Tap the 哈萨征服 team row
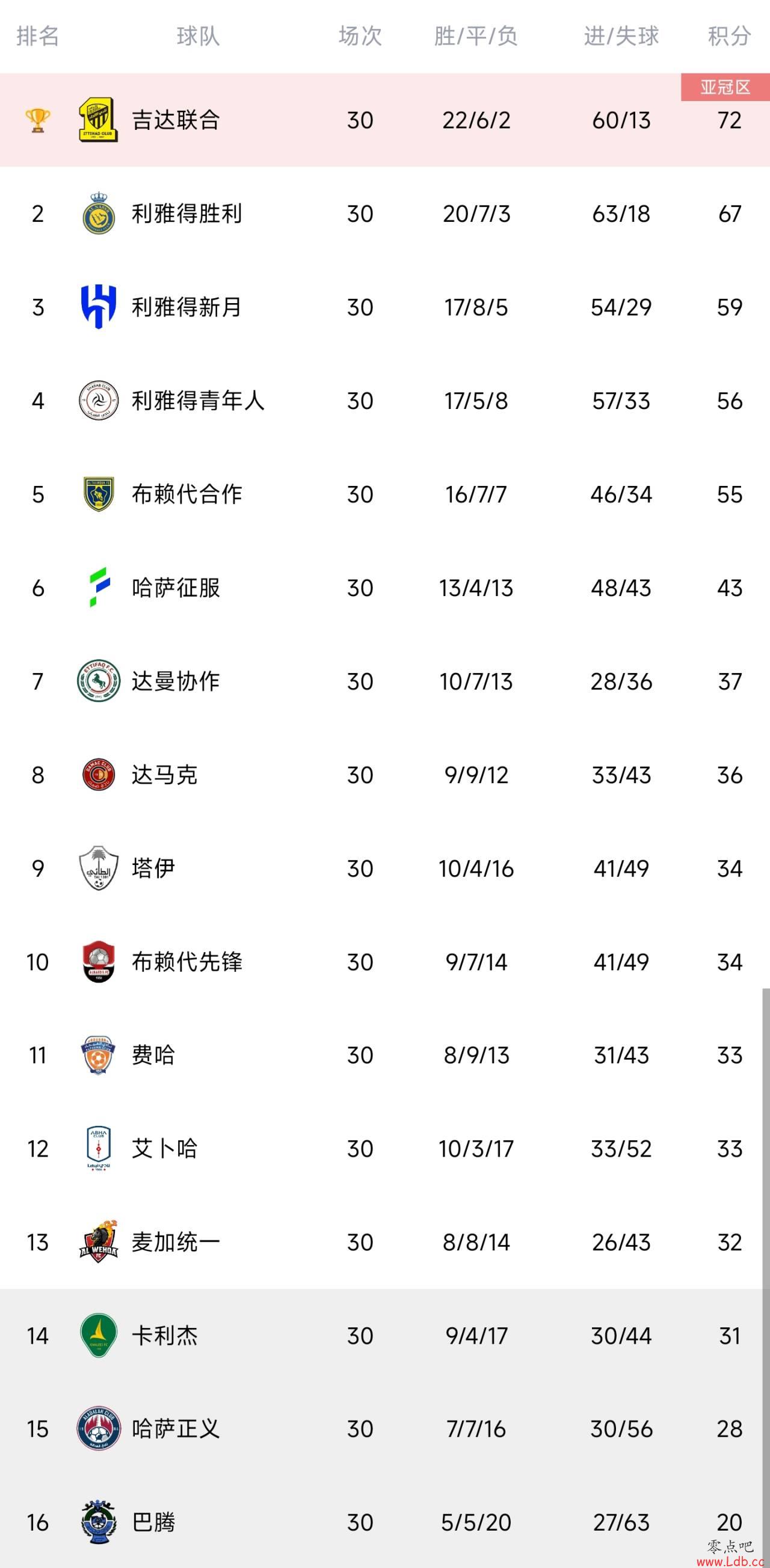Viewport: 770px width, 1568px height. tap(384, 588)
